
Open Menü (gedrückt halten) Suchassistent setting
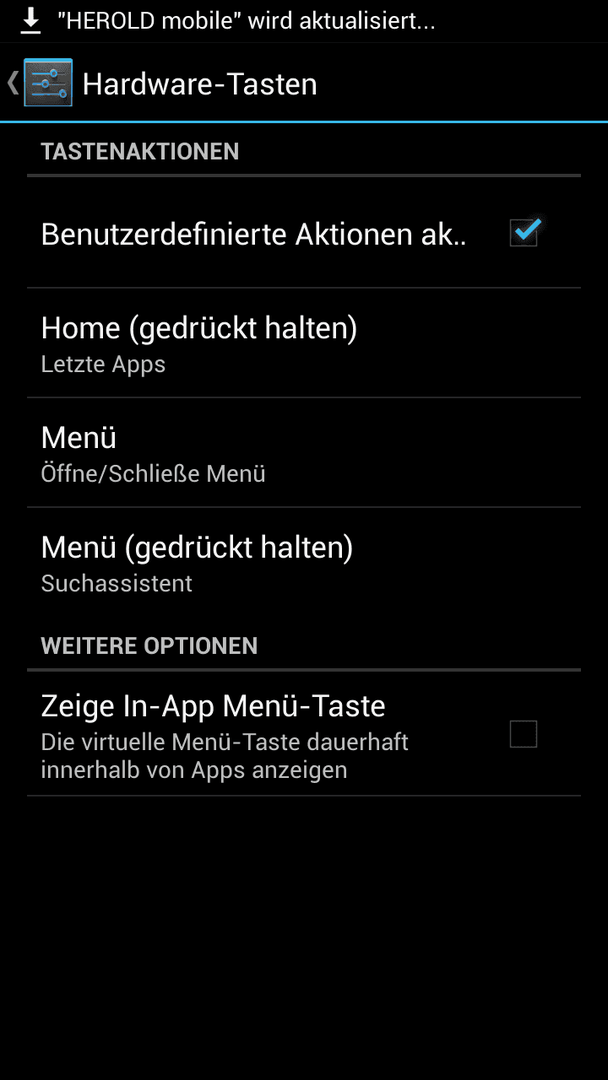click(x=304, y=562)
